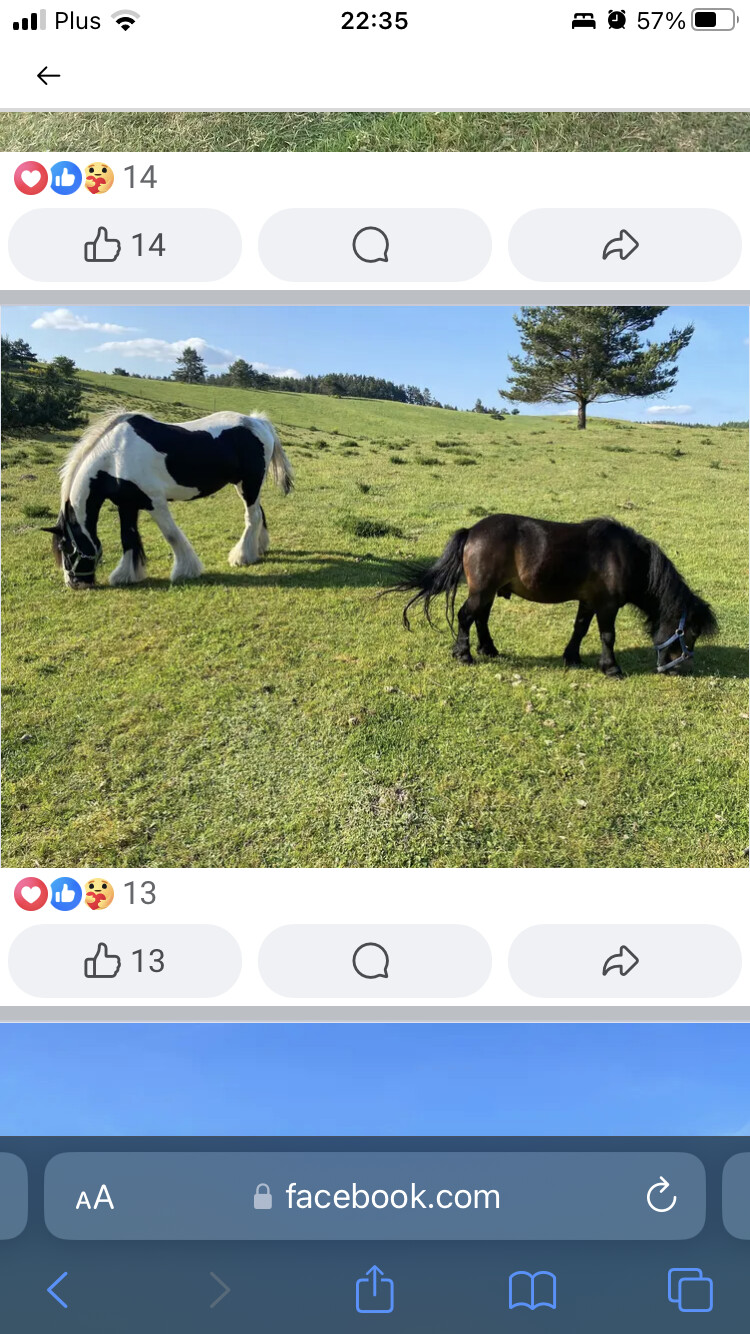
Task: Open the photo of two grazing ponies
Action: point(374,586)
